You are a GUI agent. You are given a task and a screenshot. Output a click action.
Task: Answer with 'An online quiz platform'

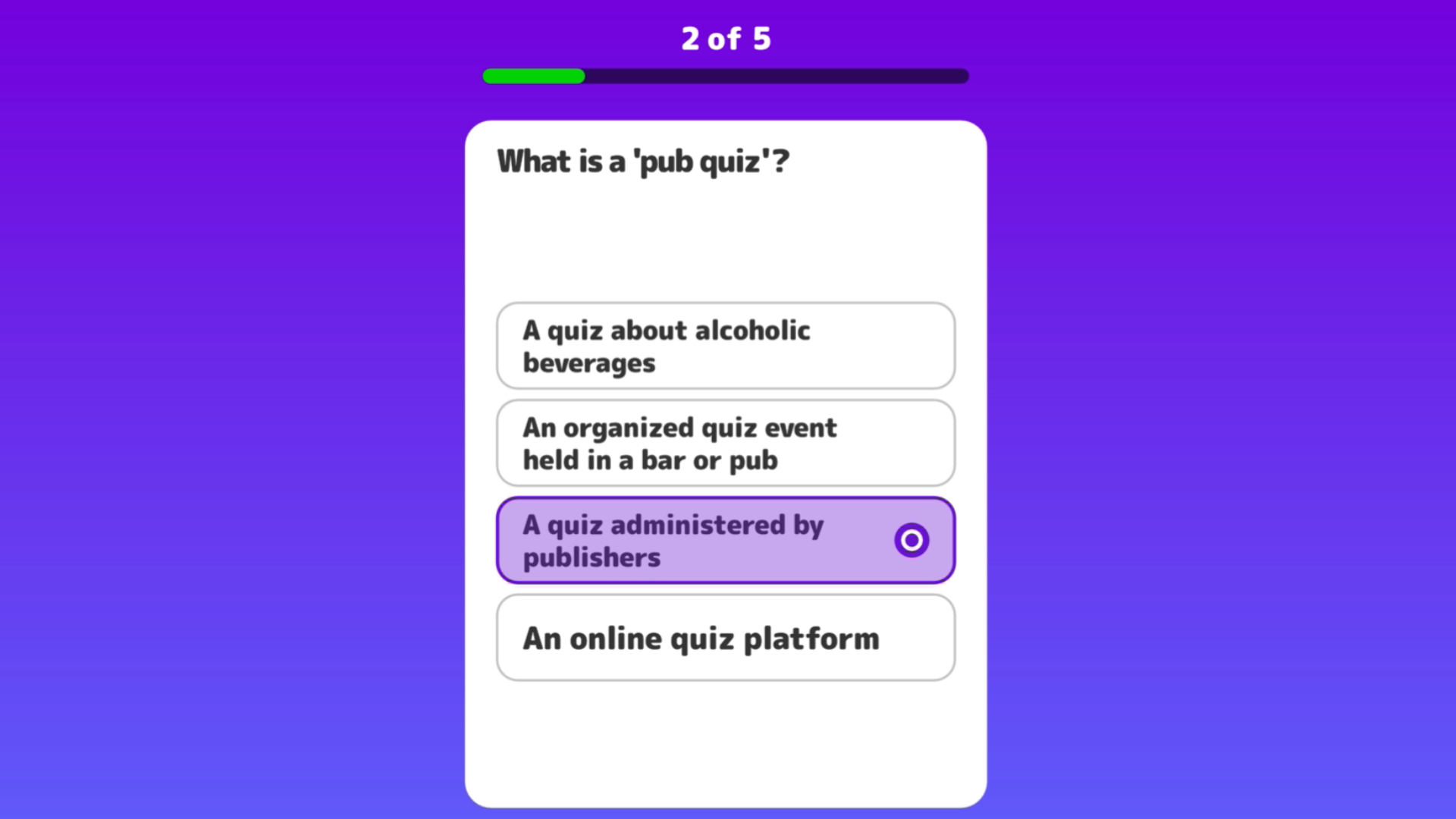[x=725, y=638]
